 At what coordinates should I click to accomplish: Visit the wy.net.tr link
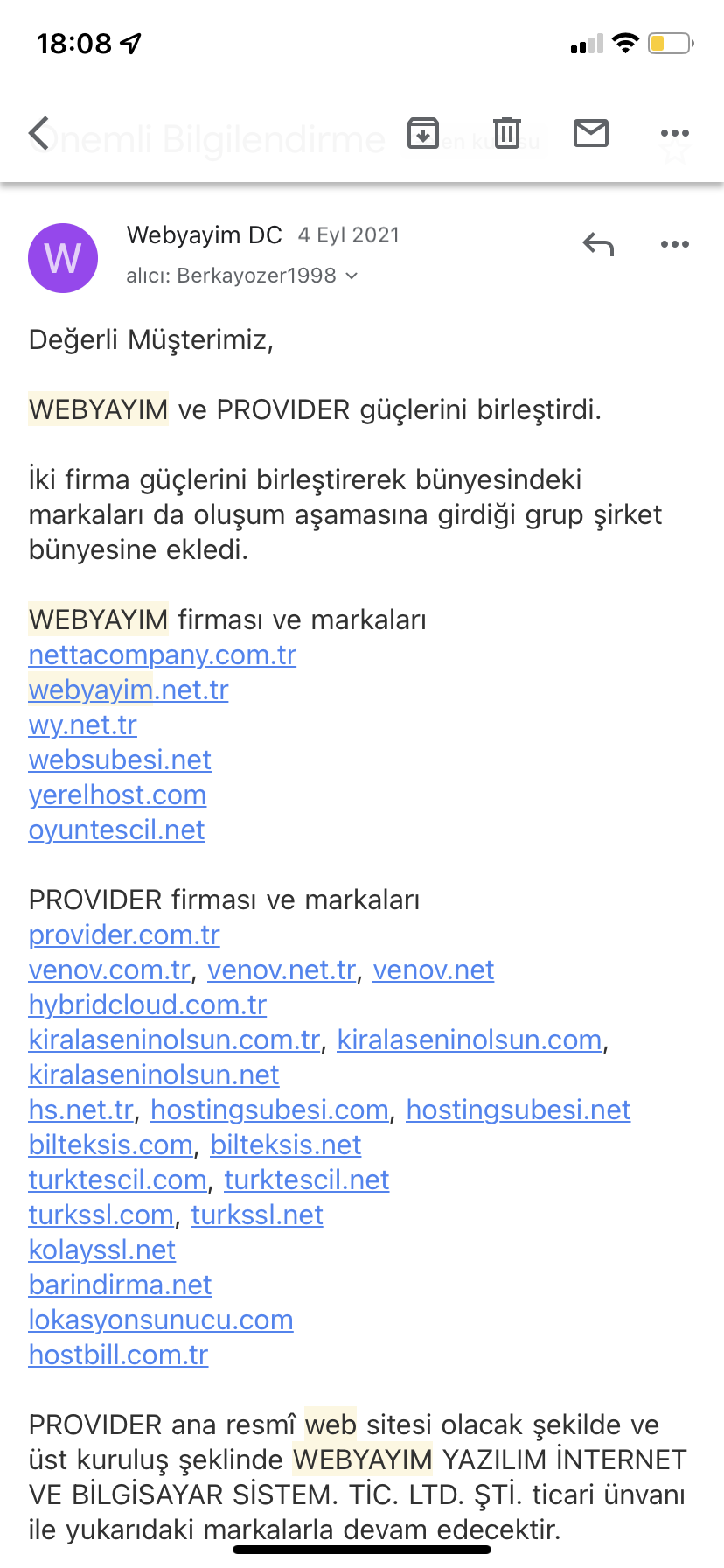click(83, 725)
